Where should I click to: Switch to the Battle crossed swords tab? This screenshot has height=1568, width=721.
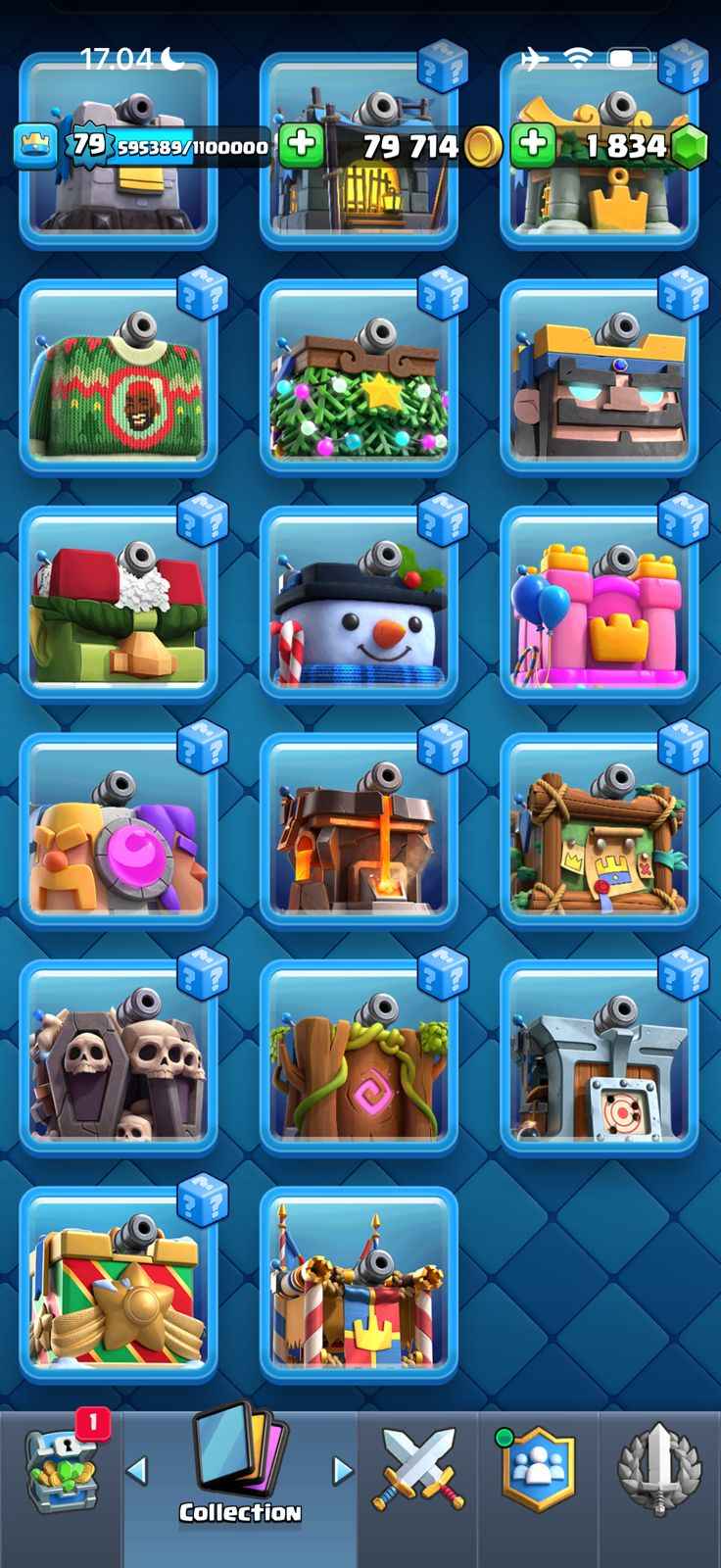point(417,1470)
